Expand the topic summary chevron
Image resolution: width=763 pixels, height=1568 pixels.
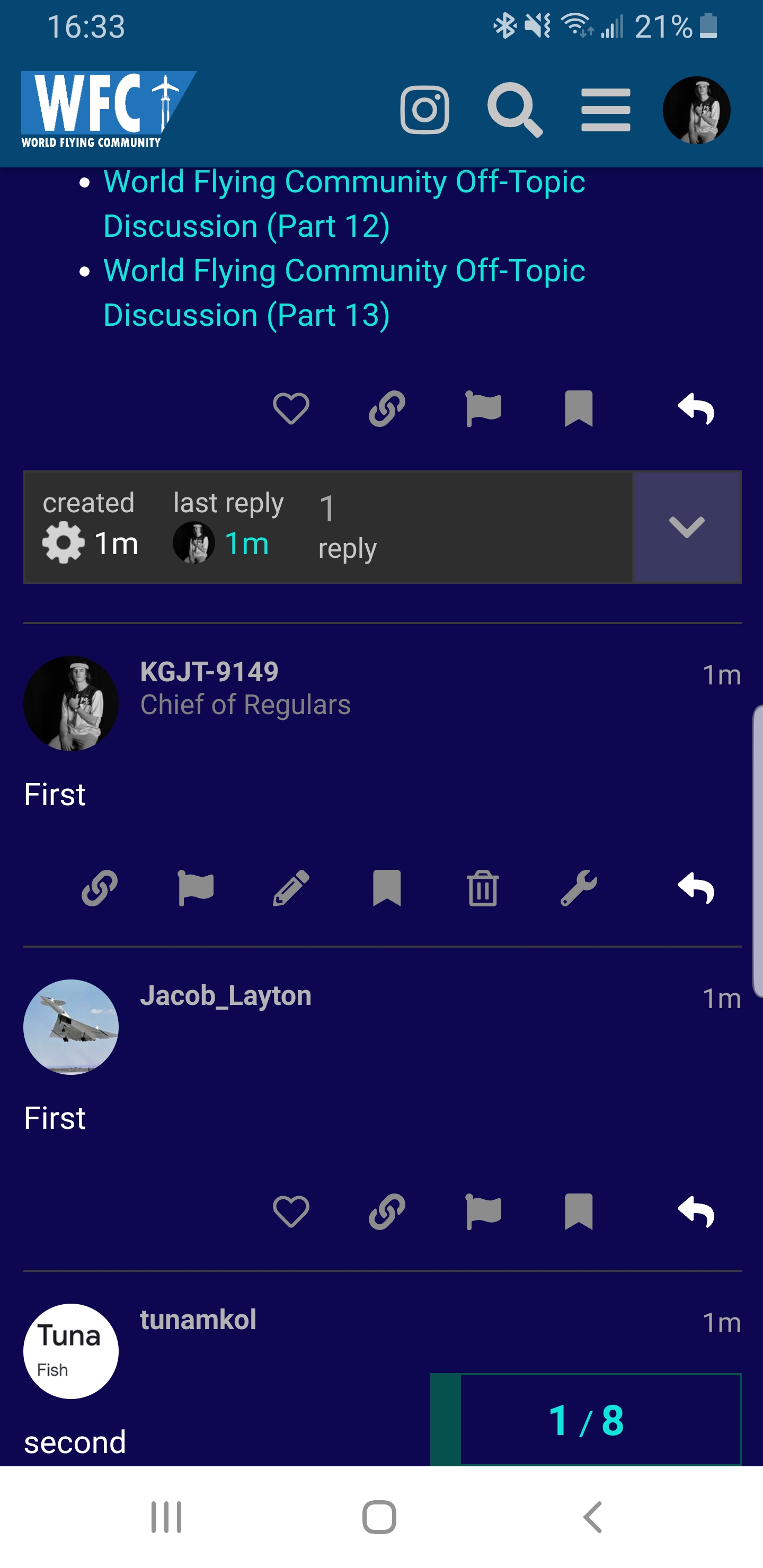686,527
